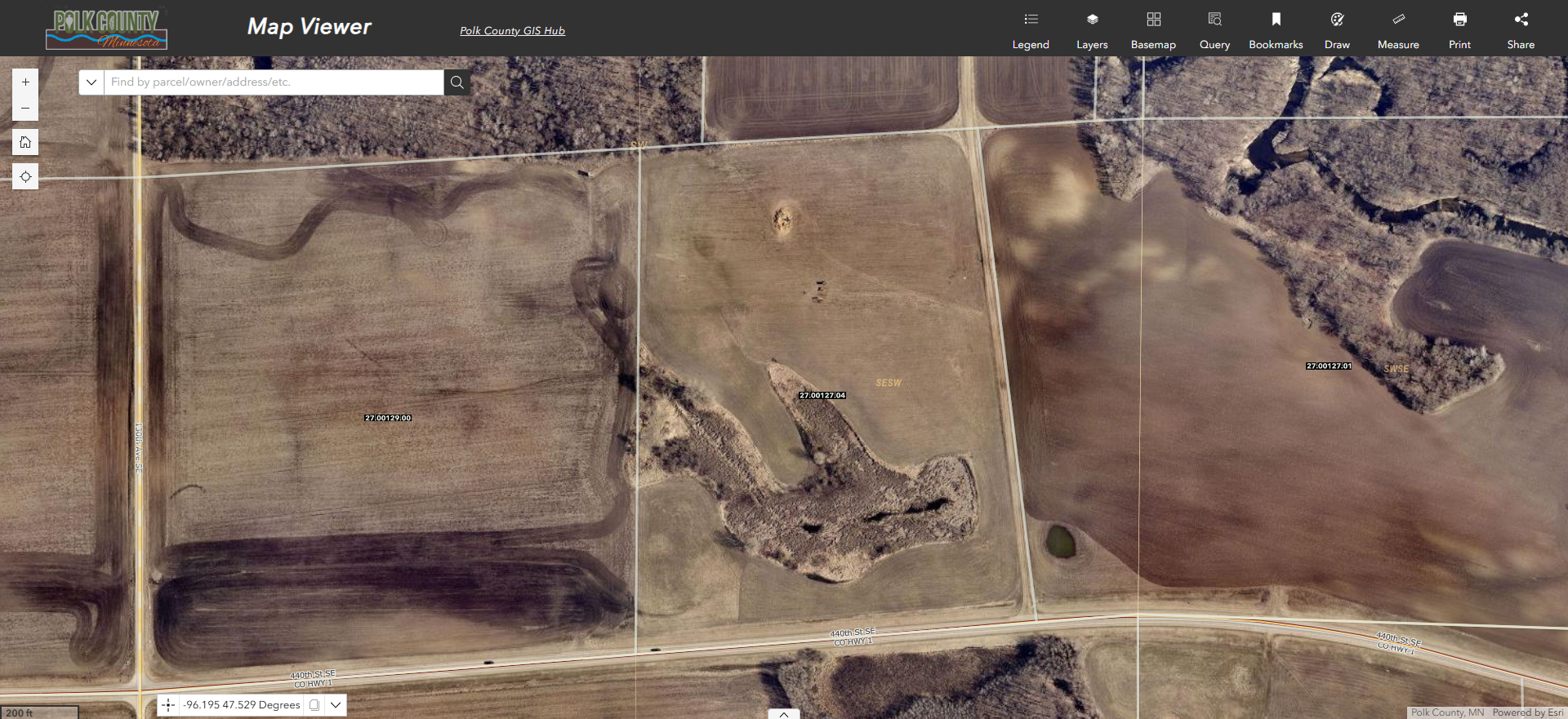Open the Legend panel
The width and height of the screenshot is (1568, 719).
(1031, 29)
